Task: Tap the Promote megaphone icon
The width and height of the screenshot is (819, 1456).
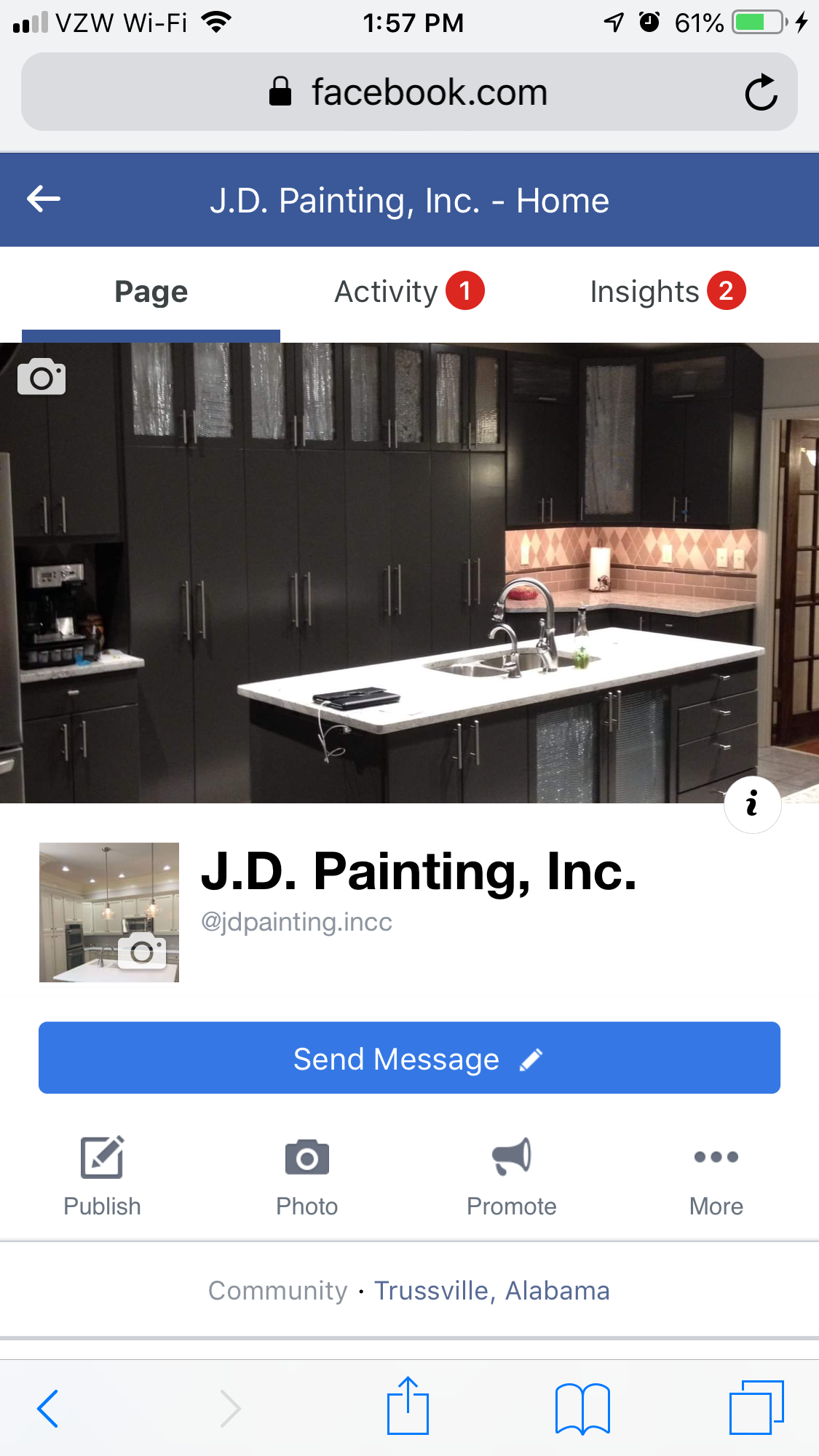Action: pos(511,1157)
